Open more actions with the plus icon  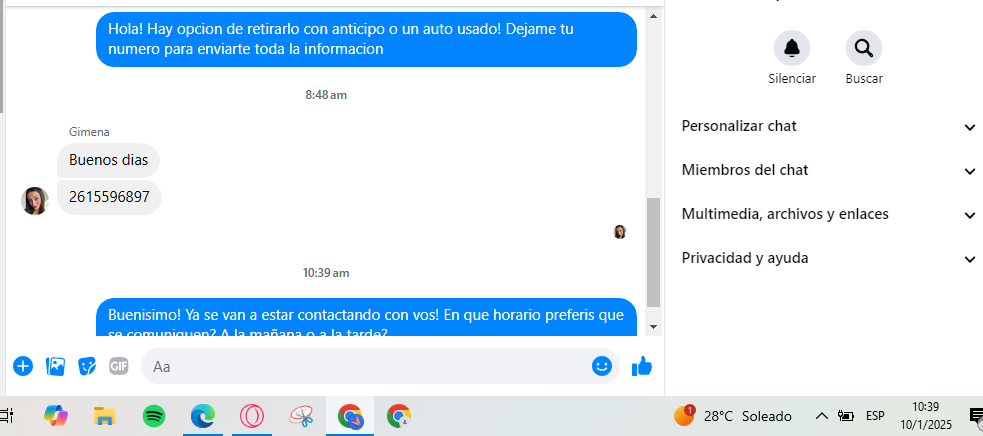23,366
